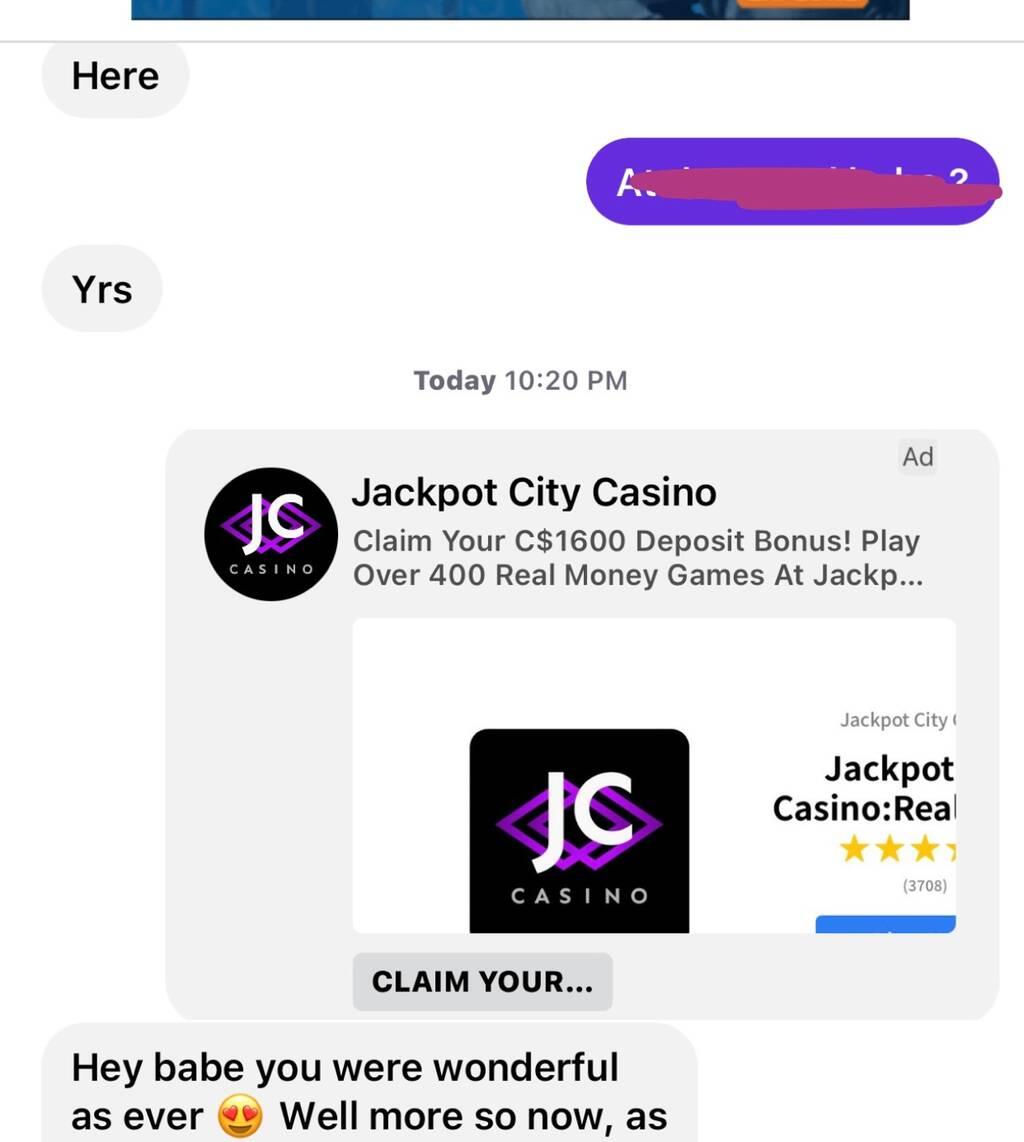Open the Jackpot City Casino ad image
Image resolution: width=1024 pixels, height=1142 pixels.
click(x=654, y=776)
